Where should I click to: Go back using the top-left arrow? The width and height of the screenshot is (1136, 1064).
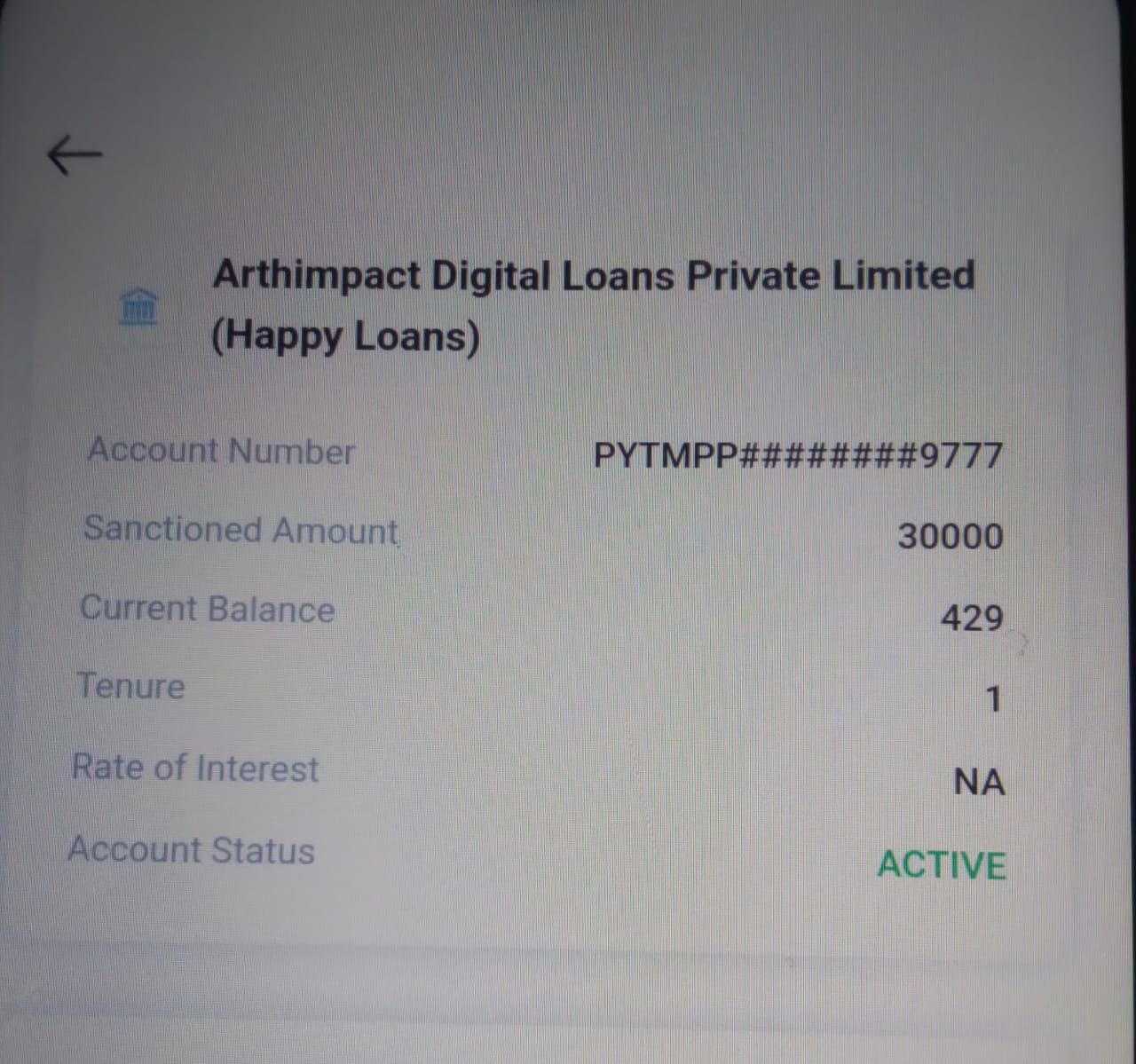tap(75, 154)
